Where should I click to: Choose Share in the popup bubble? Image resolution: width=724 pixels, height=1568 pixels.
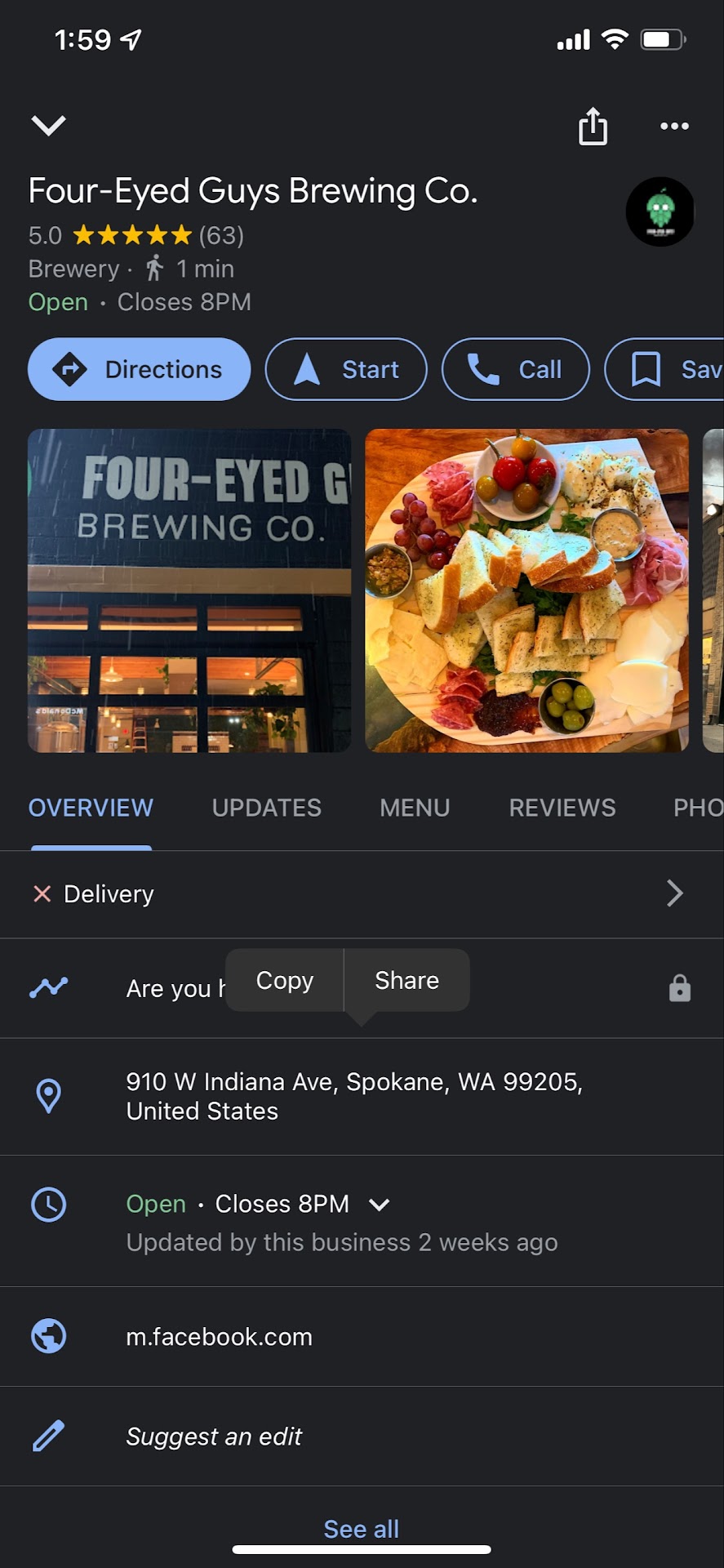click(406, 980)
